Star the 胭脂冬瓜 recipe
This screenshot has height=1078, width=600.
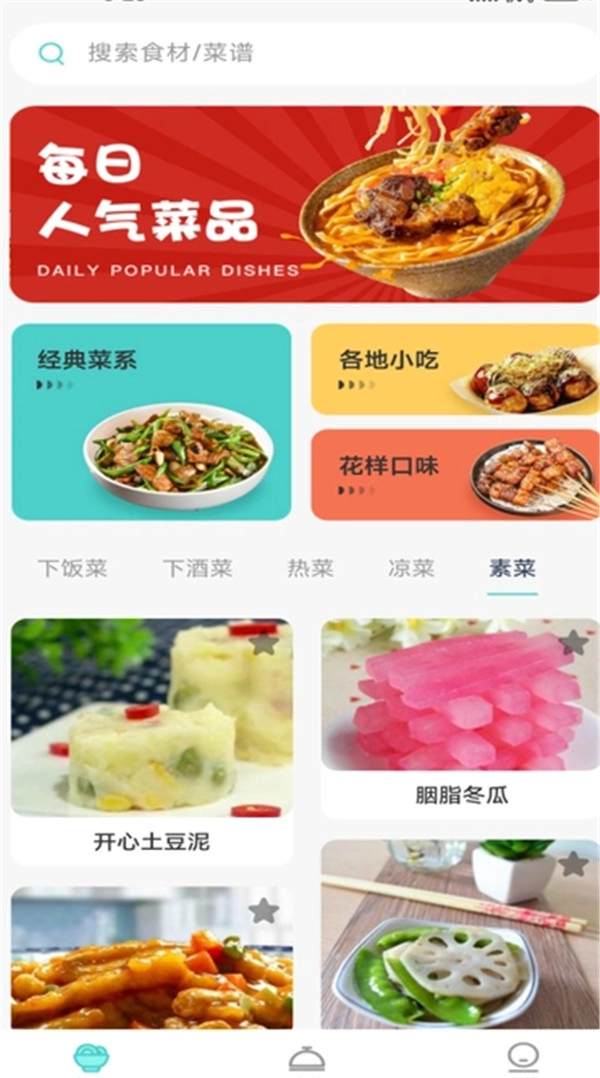[574, 643]
